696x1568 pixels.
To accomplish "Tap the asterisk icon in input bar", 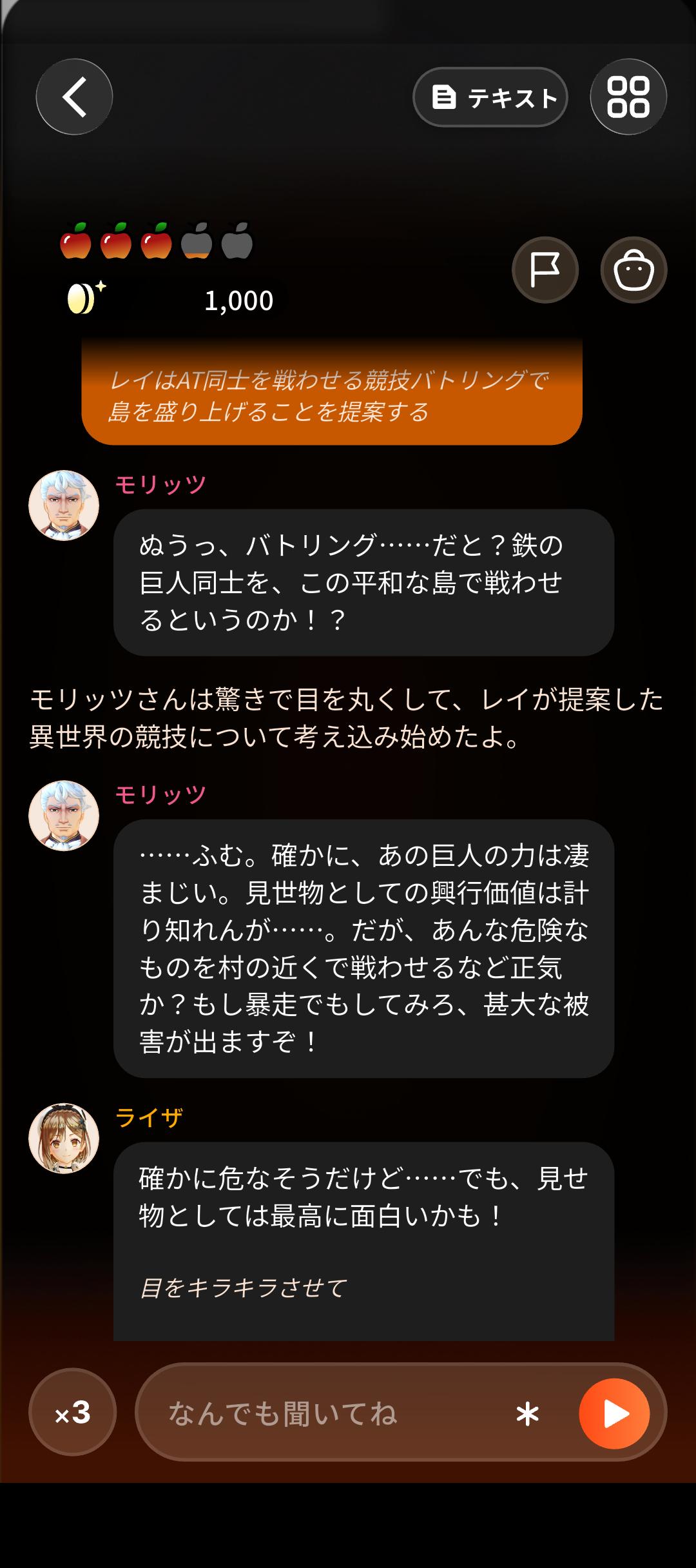I will coord(528,1414).
